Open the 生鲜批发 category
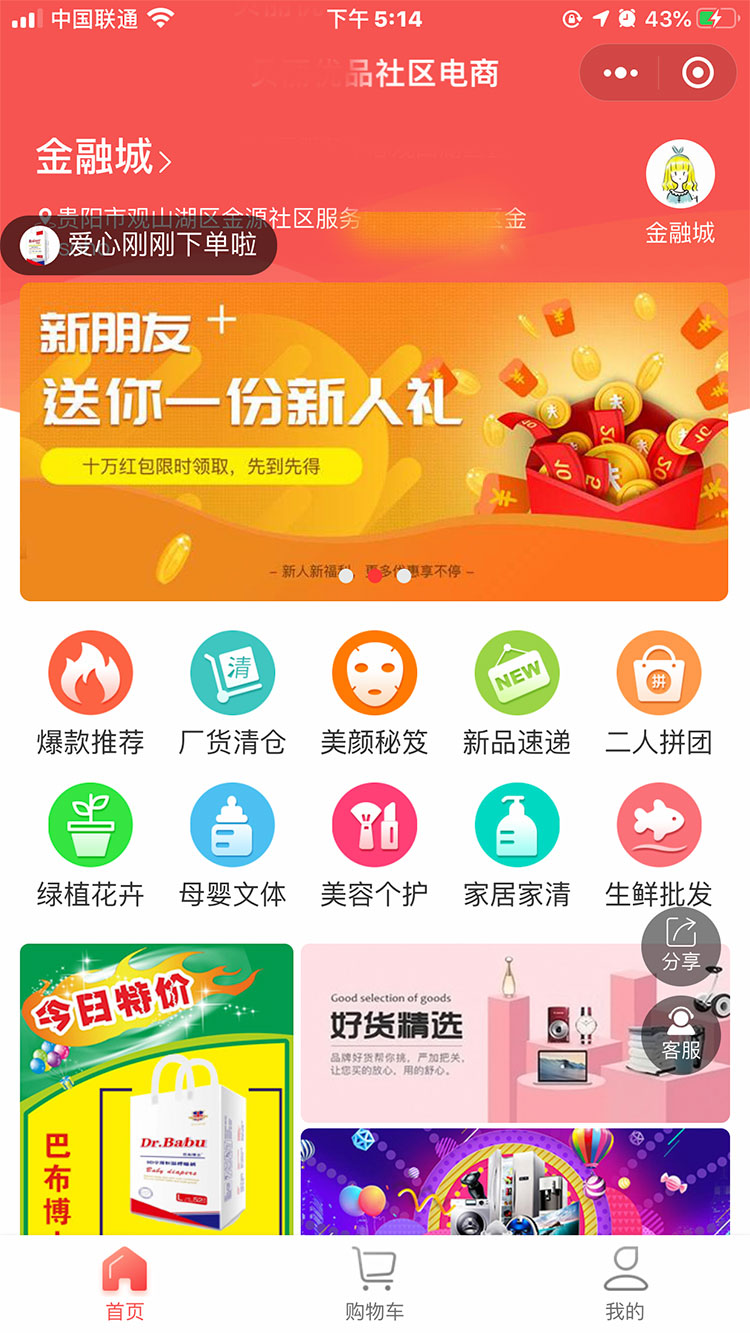Image resolution: width=750 pixels, height=1333 pixels. point(658,845)
